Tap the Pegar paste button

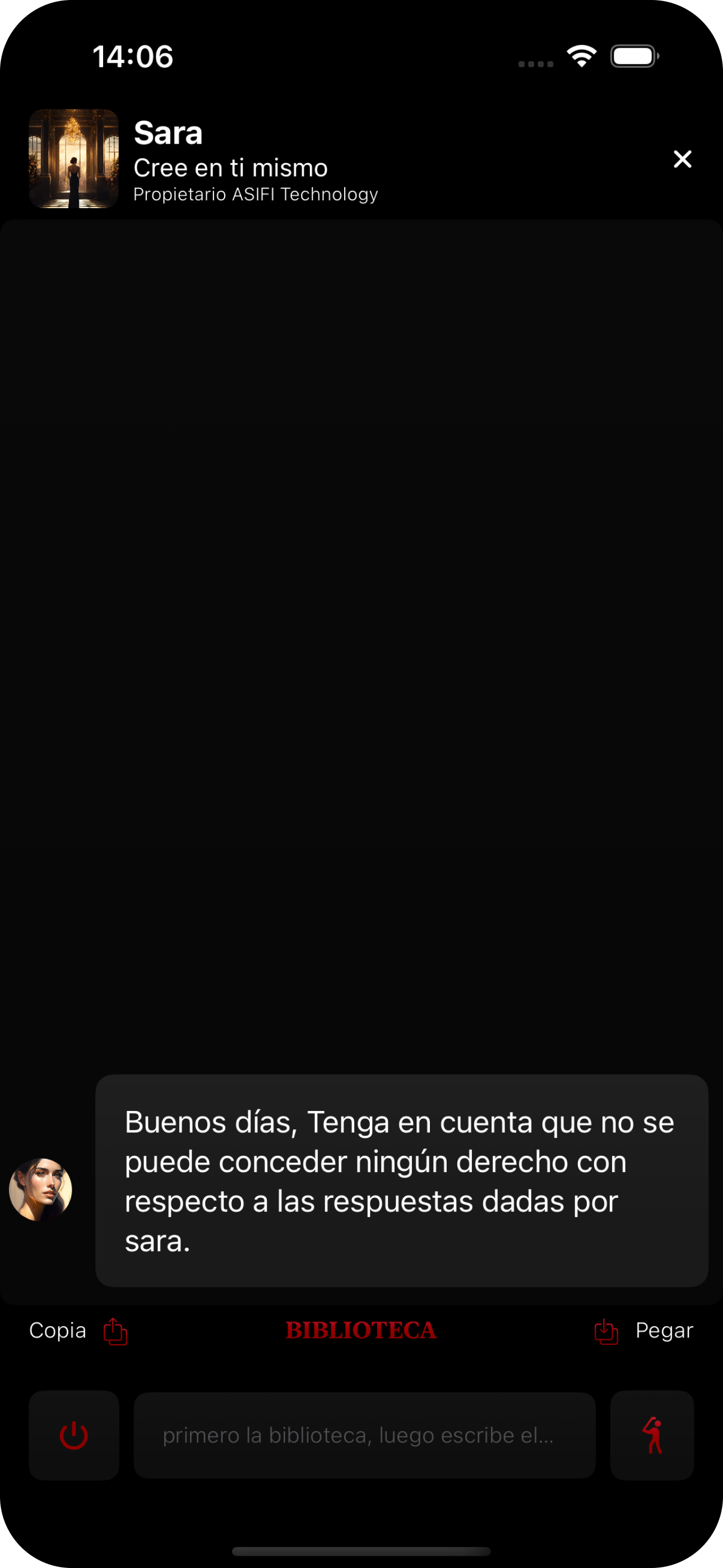[x=643, y=1331]
